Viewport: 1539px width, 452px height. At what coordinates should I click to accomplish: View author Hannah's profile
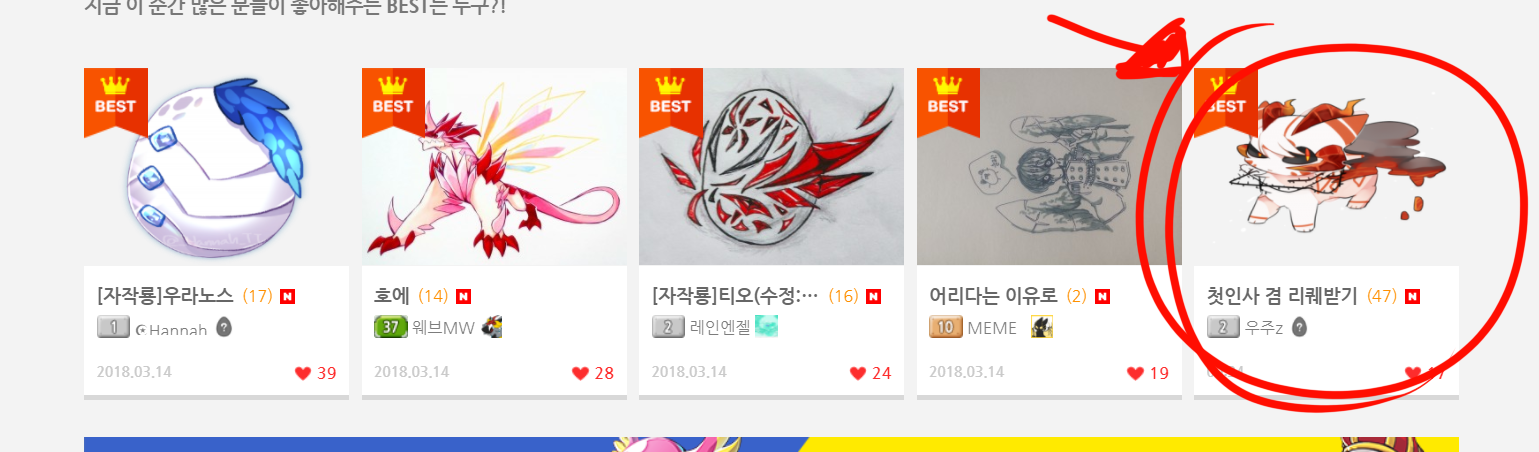click(177, 328)
